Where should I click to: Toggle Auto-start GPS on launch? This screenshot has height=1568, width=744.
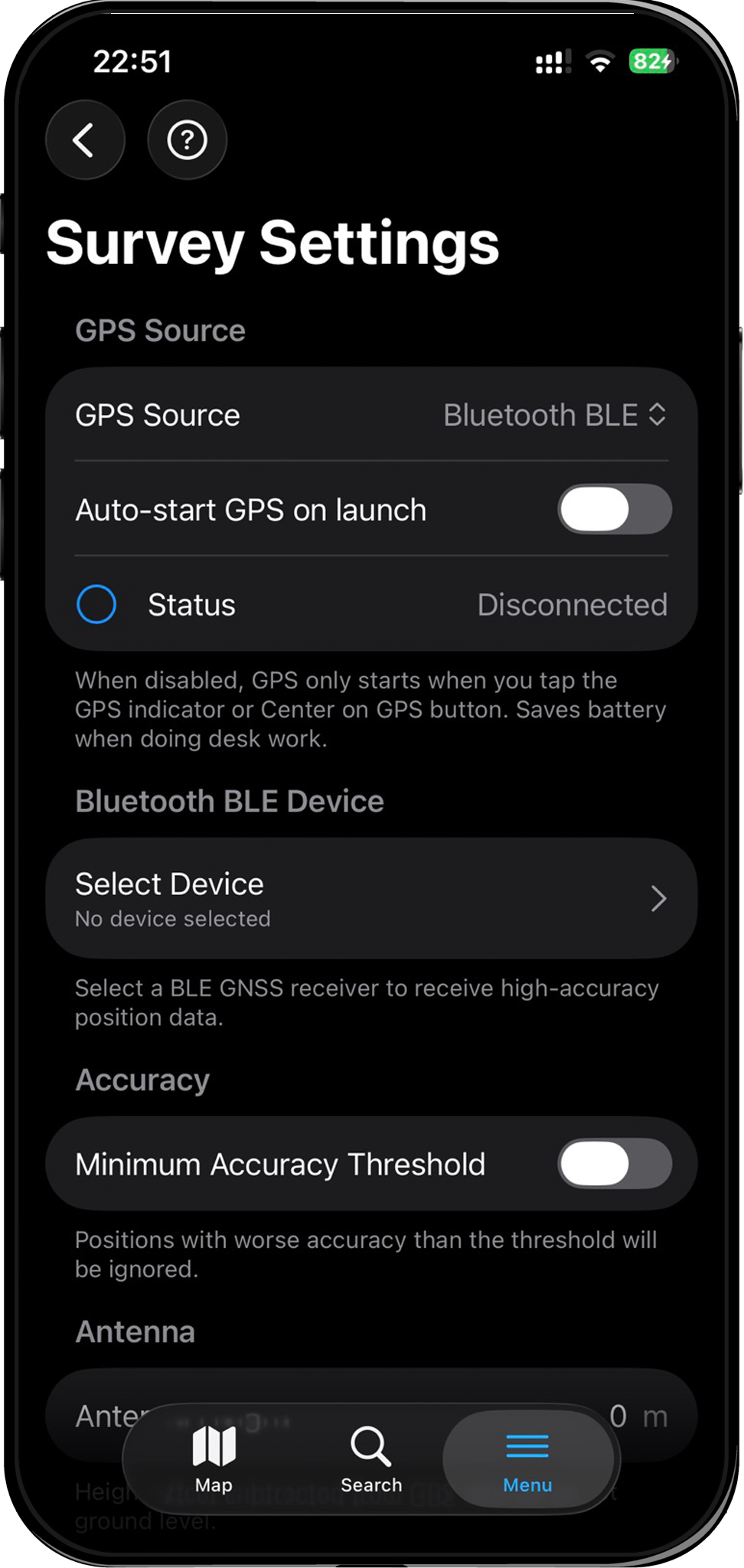614,509
